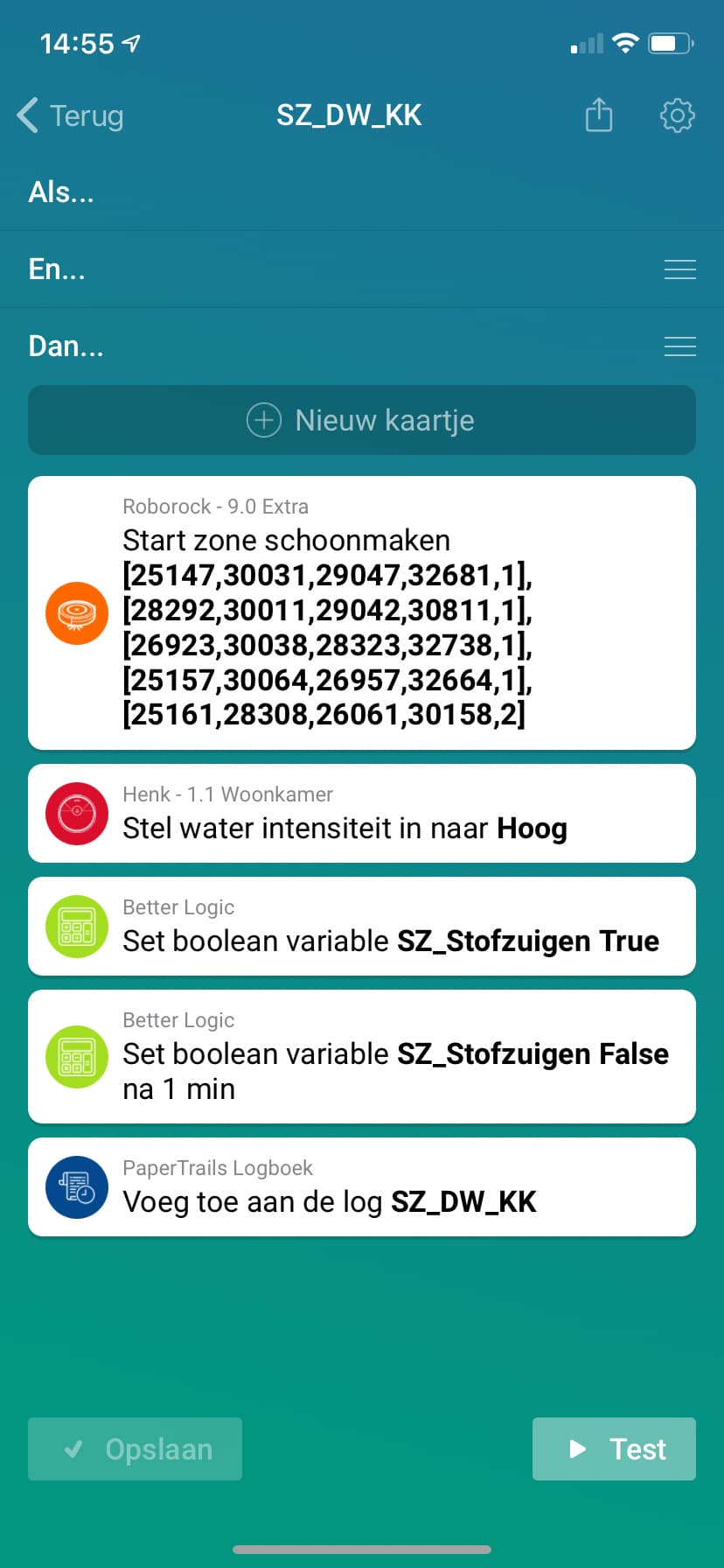Open the SZ_Stofzuigen False na 1 min card
This screenshot has height=1568, width=724.
(x=362, y=1056)
